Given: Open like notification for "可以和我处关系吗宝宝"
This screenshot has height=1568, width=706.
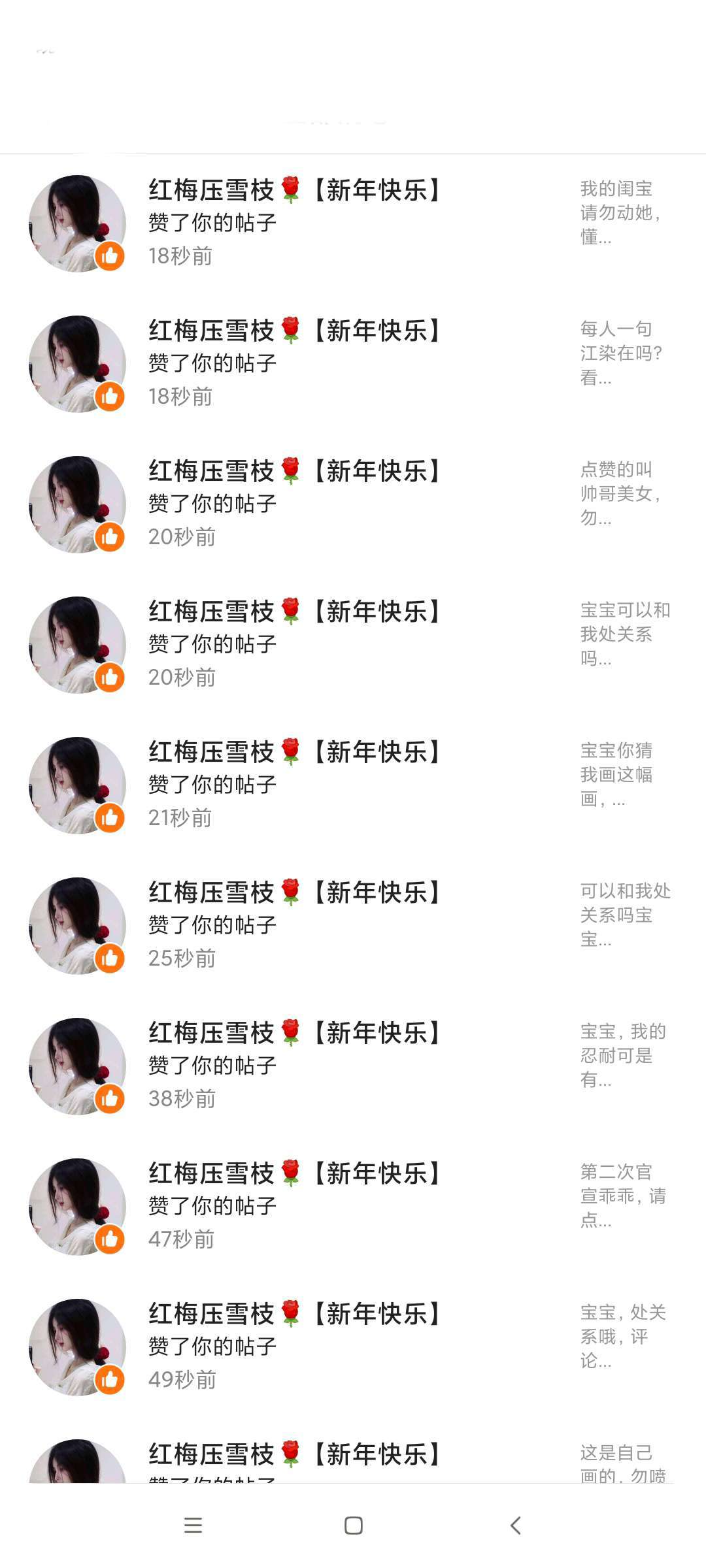Looking at the screenshot, I should pyautogui.click(x=353, y=925).
